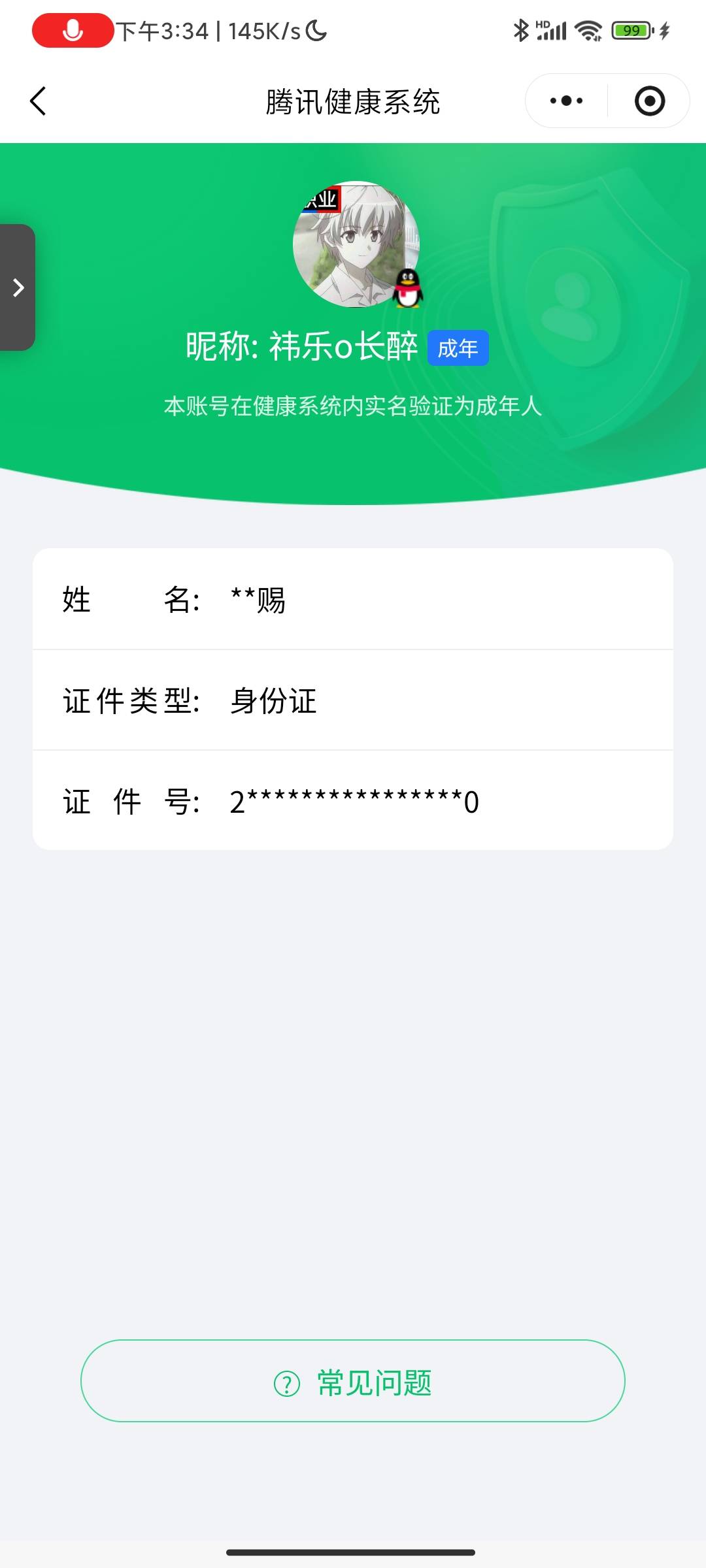Viewport: 706px width, 1568px height.
Task: Expand the side panel arrow handle
Action: 18,287
